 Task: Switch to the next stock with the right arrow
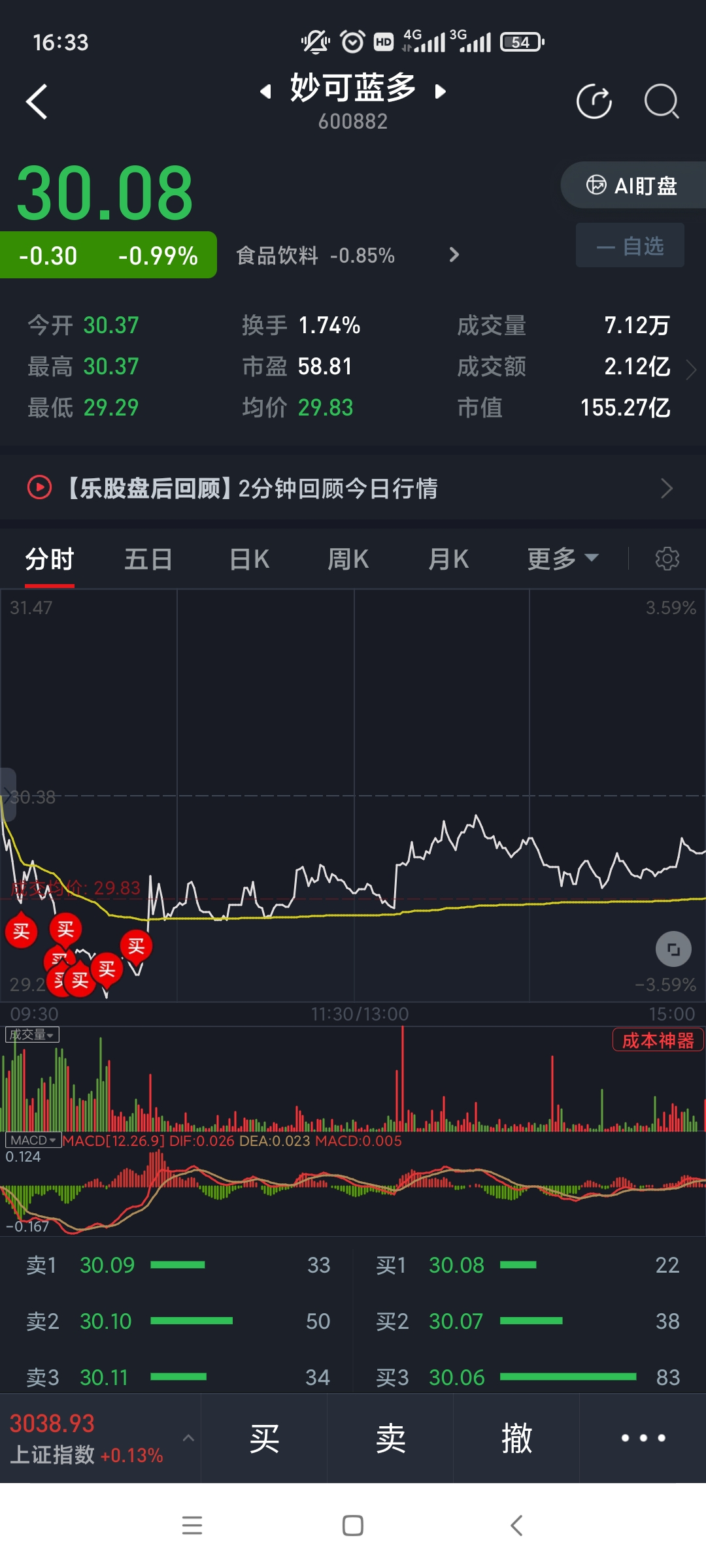pos(441,91)
